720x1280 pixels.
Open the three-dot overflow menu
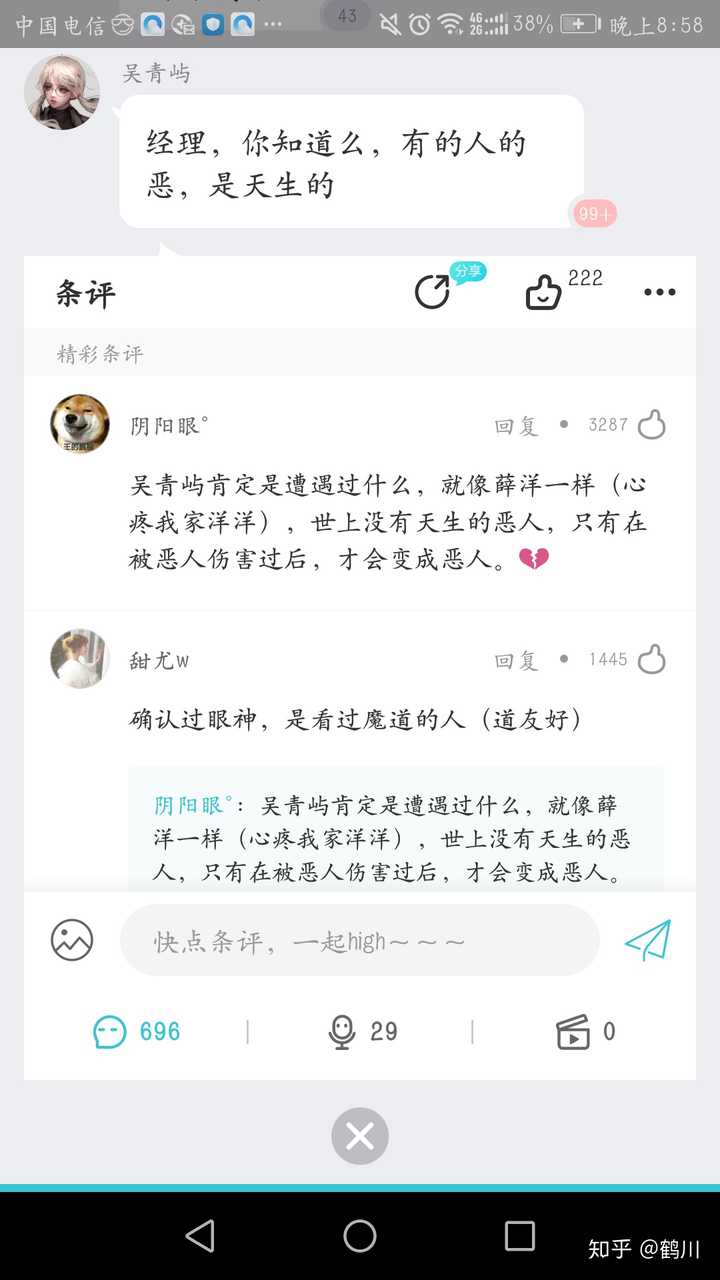pos(660,292)
